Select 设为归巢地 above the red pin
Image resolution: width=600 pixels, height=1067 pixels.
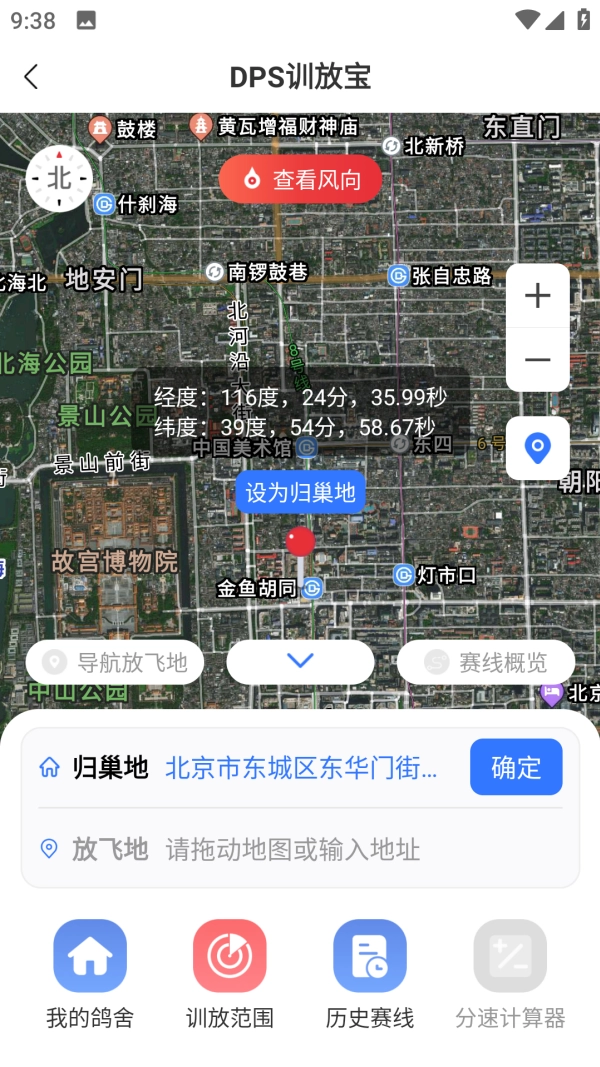(x=301, y=492)
